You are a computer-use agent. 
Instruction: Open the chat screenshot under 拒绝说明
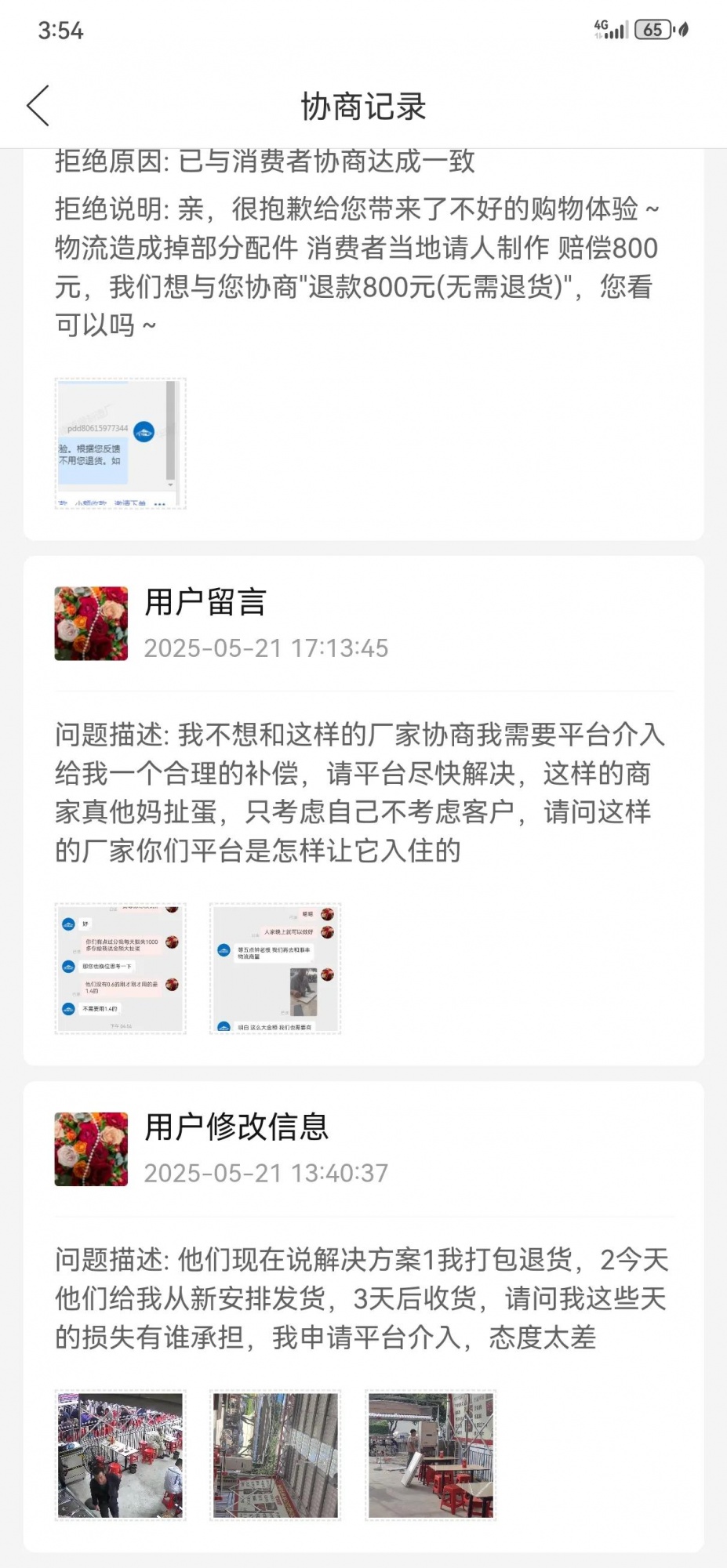point(120,444)
